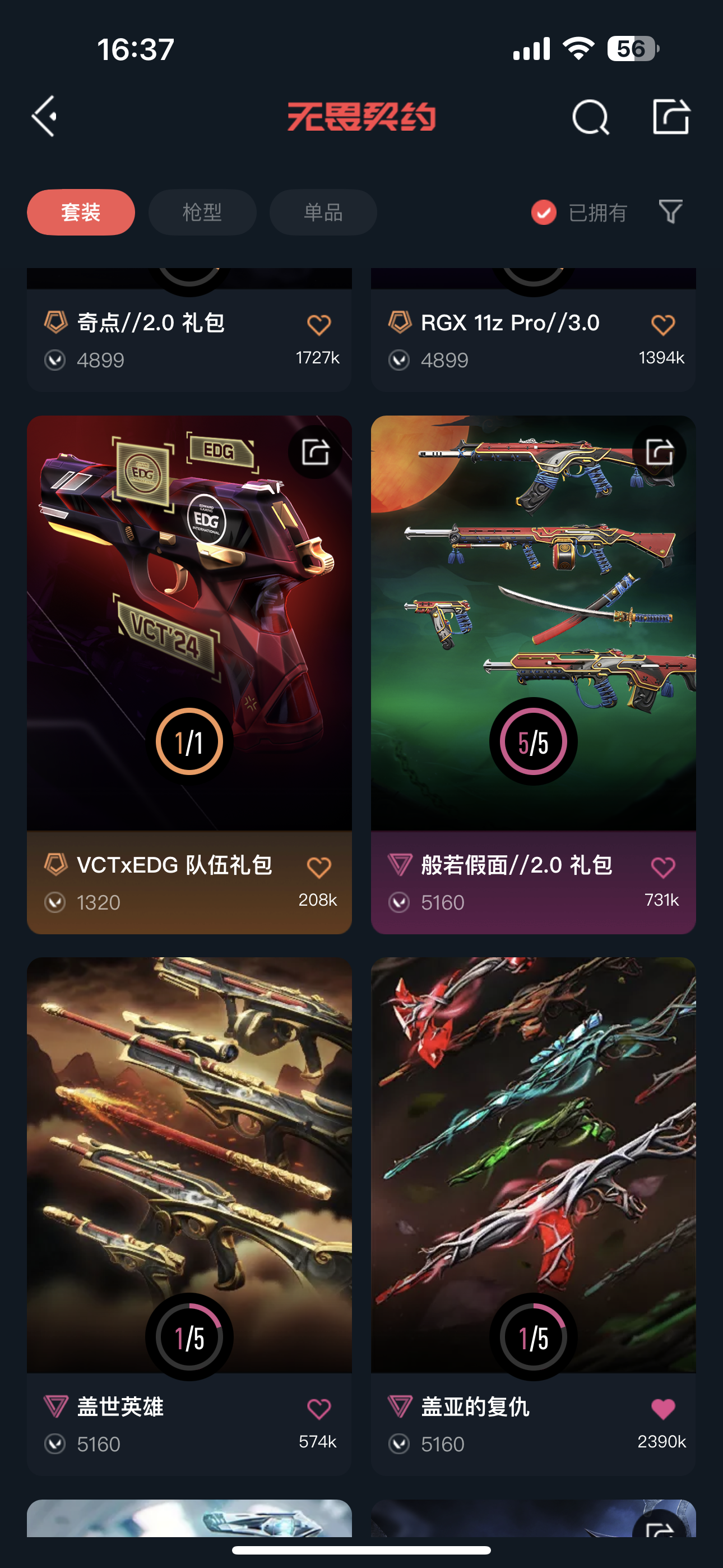Viewport: 723px width, 1568px height.
Task: Like the VCTxEDG 队伍礼包 bundle
Action: coord(318,867)
